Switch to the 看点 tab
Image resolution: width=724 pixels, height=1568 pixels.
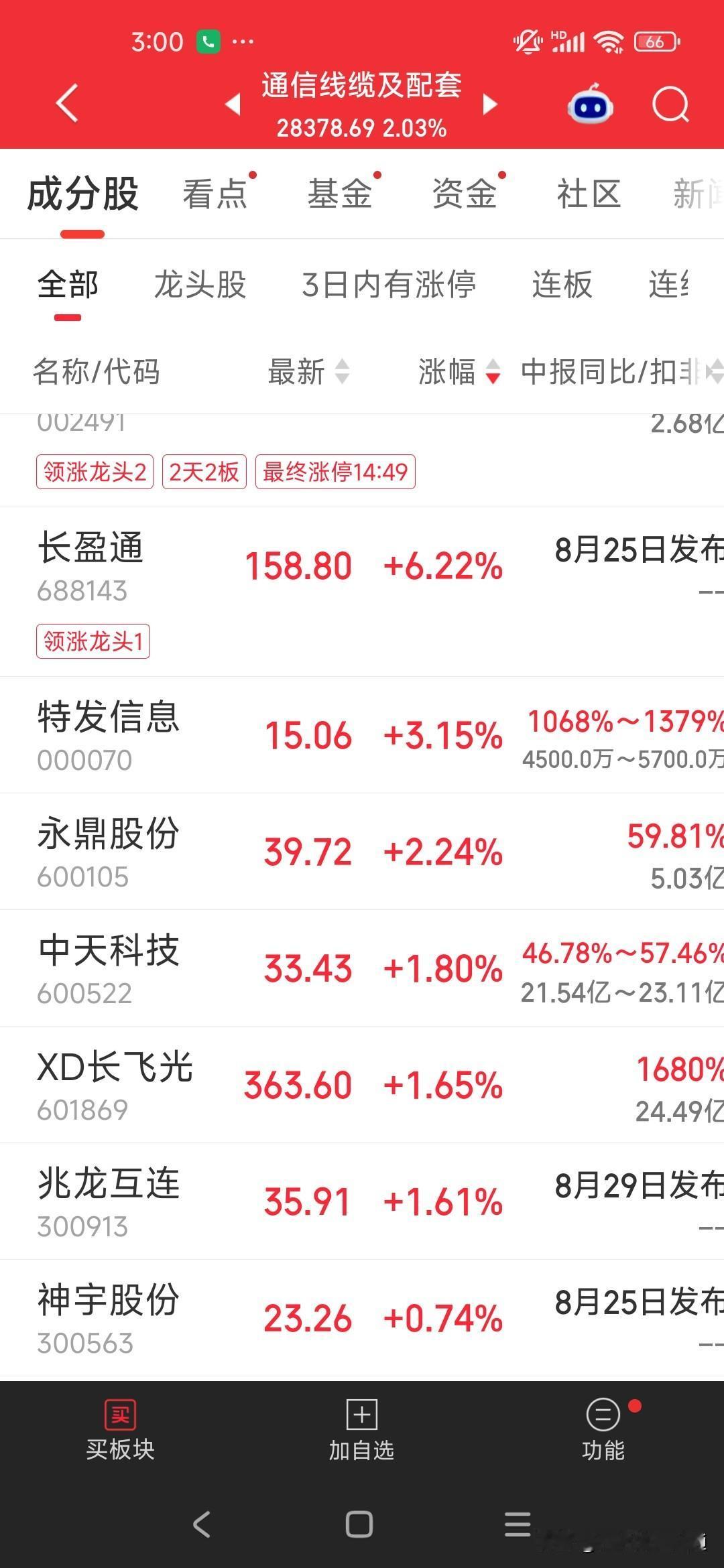click(x=216, y=194)
